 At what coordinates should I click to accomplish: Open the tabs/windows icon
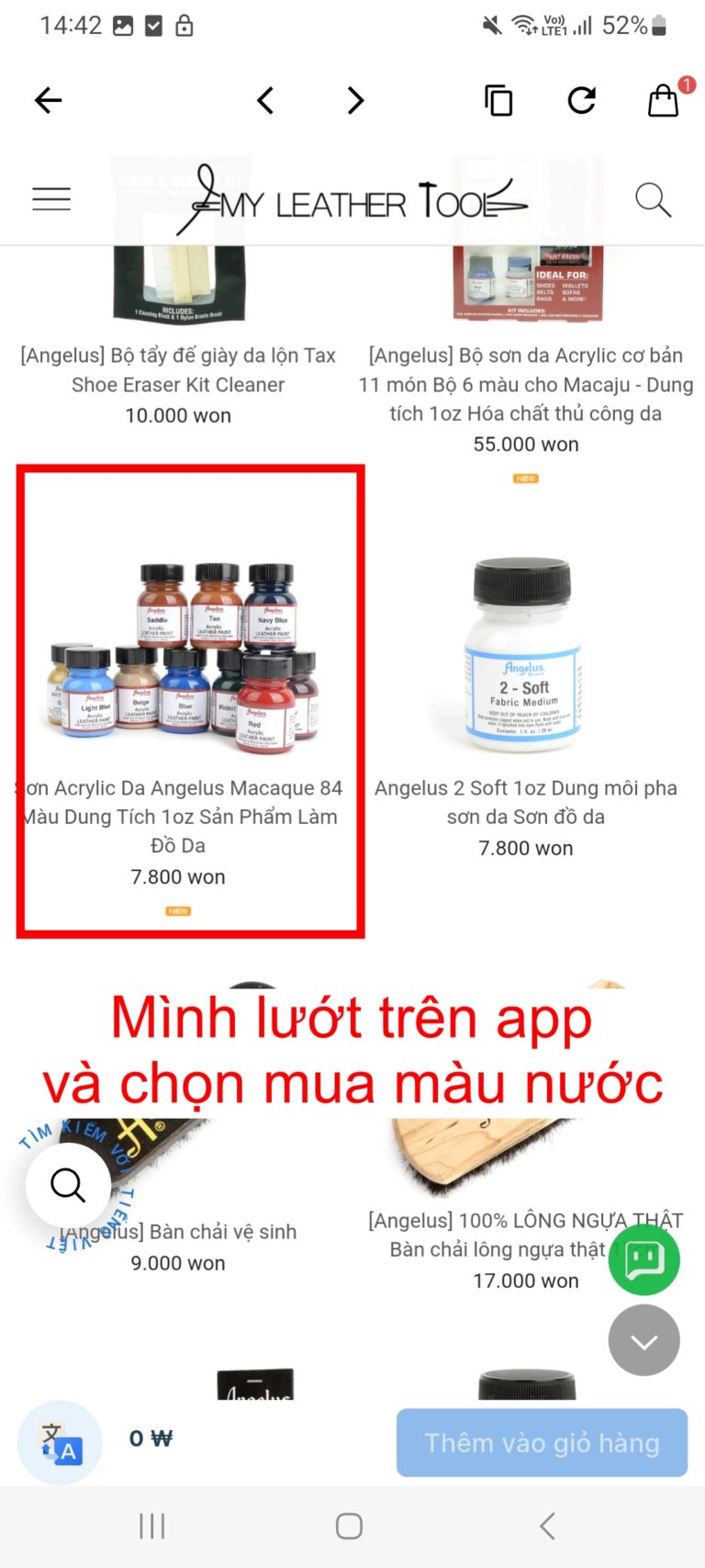[x=498, y=100]
